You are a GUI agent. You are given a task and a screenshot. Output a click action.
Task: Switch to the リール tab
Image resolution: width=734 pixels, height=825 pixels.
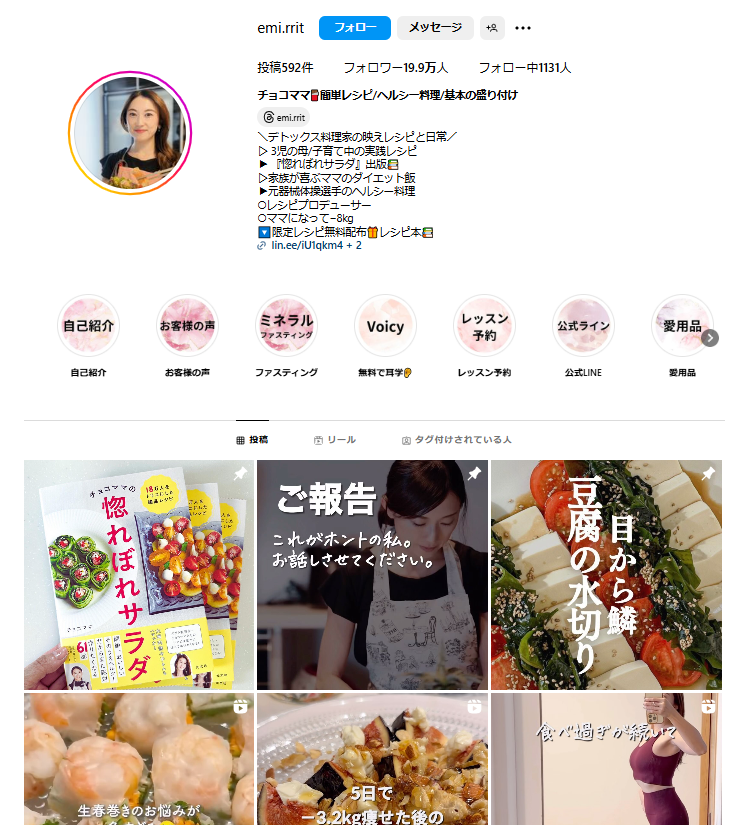[334, 440]
